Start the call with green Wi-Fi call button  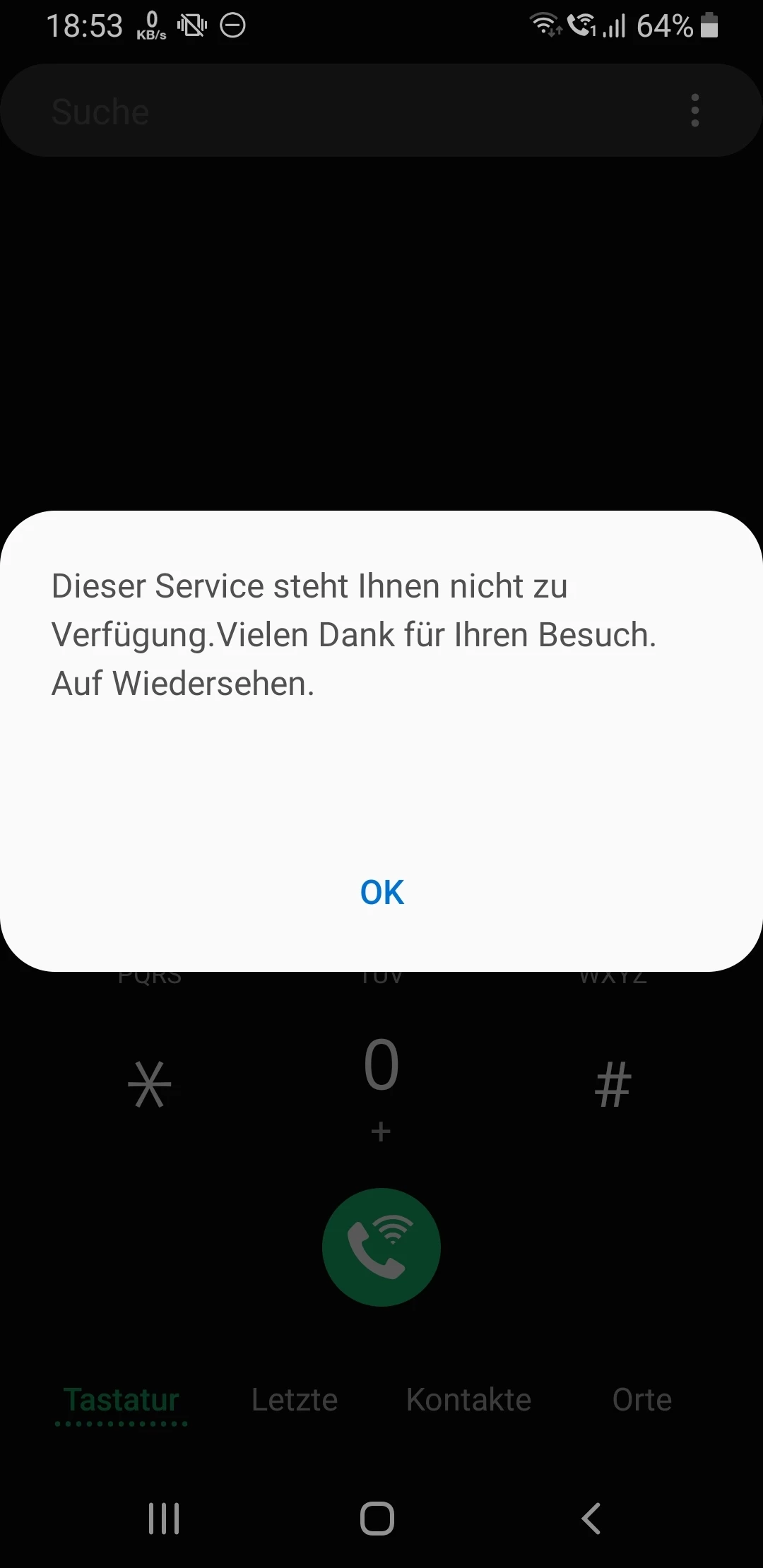point(381,1247)
